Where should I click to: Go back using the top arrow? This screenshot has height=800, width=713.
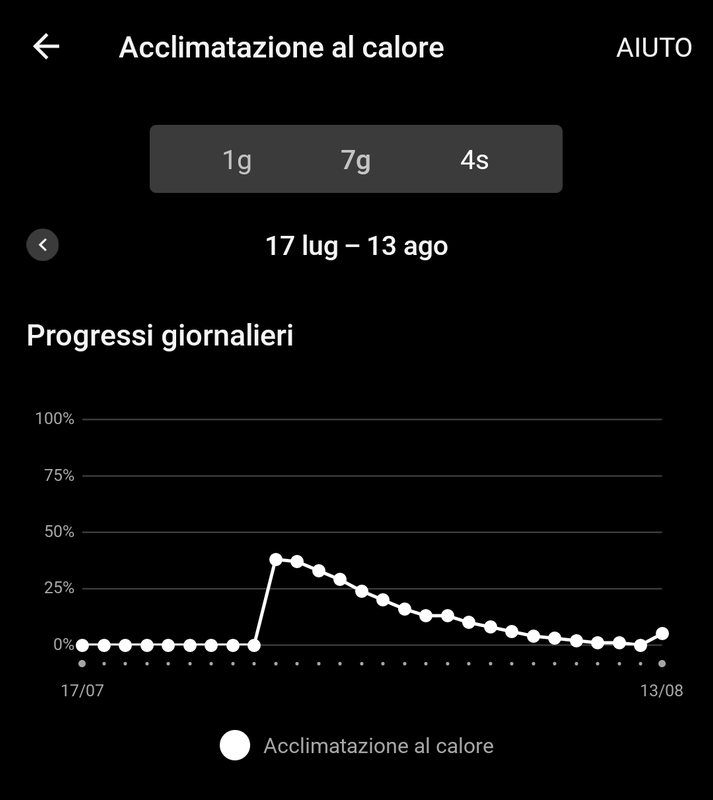click(46, 47)
